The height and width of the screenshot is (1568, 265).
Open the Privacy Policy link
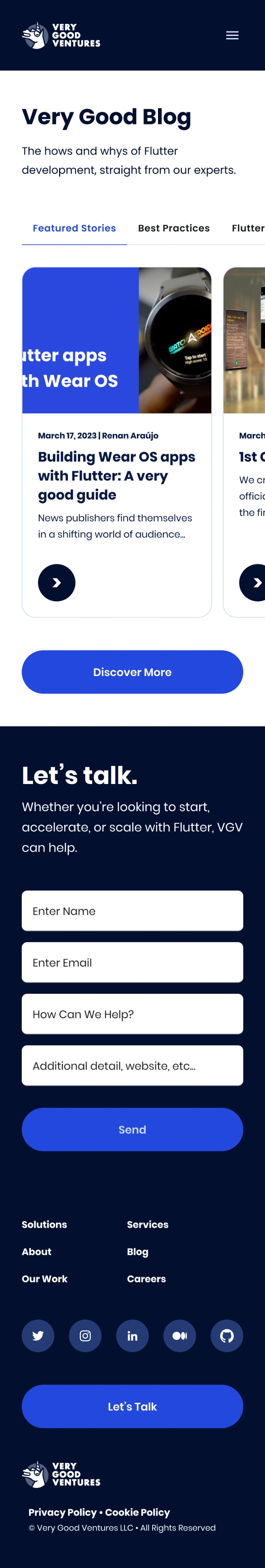[62, 1512]
